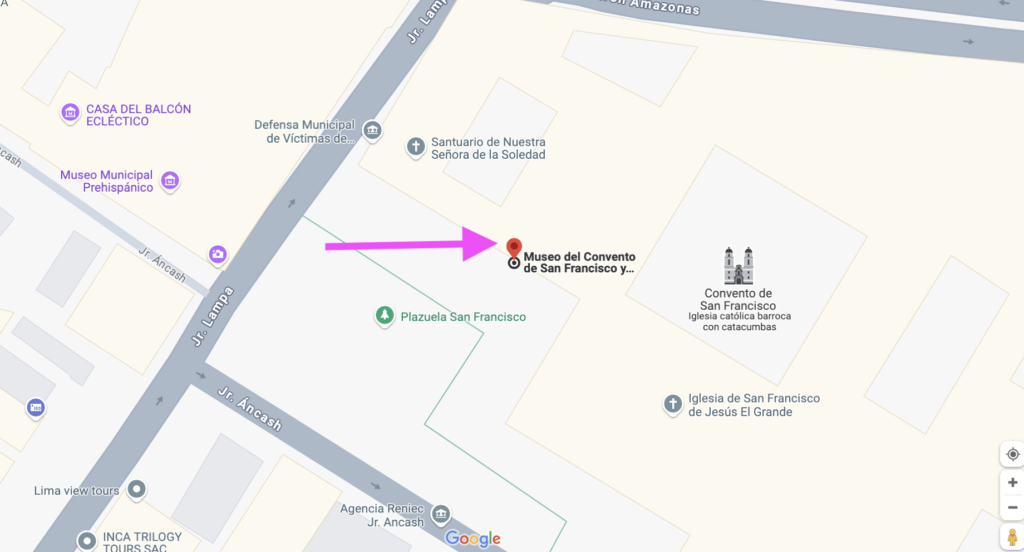Zoom in with the plus button
This screenshot has height=552, width=1024.
(x=1012, y=483)
